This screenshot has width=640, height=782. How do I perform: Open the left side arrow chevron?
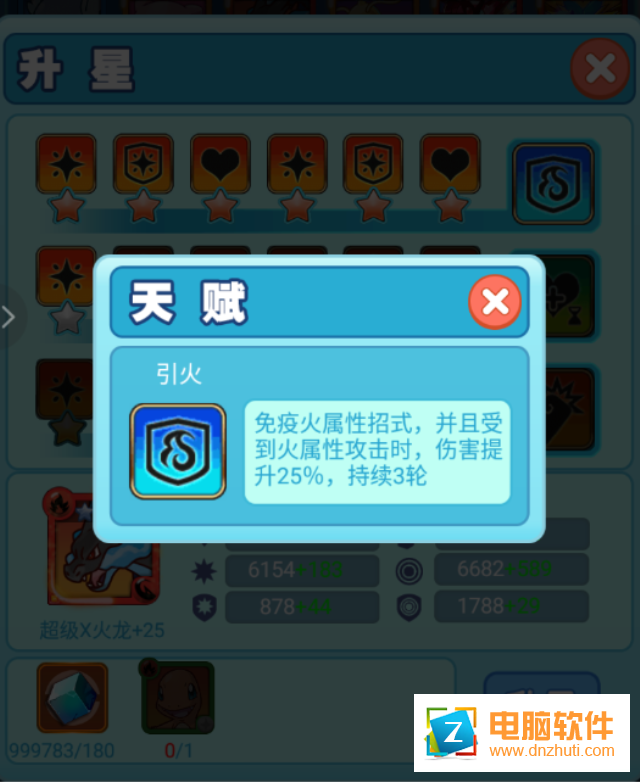[x=9, y=317]
